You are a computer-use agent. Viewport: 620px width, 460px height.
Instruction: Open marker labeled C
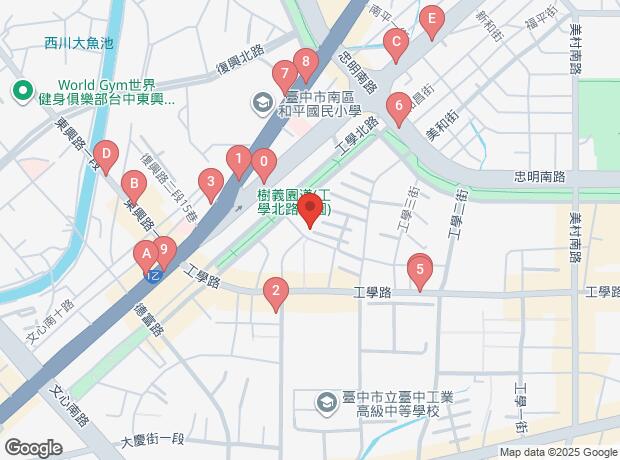coord(396,43)
